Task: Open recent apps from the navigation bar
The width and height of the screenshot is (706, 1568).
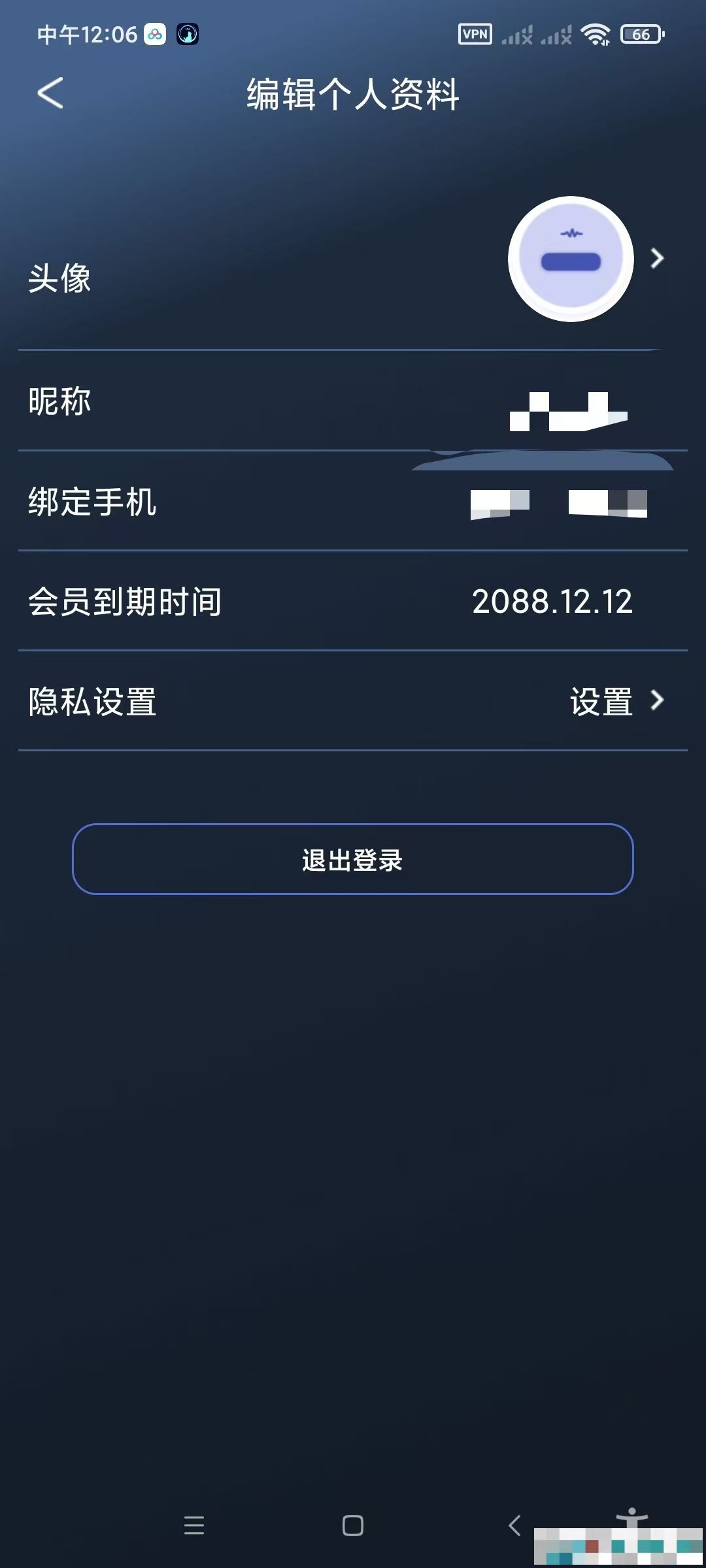Action: tap(194, 1526)
